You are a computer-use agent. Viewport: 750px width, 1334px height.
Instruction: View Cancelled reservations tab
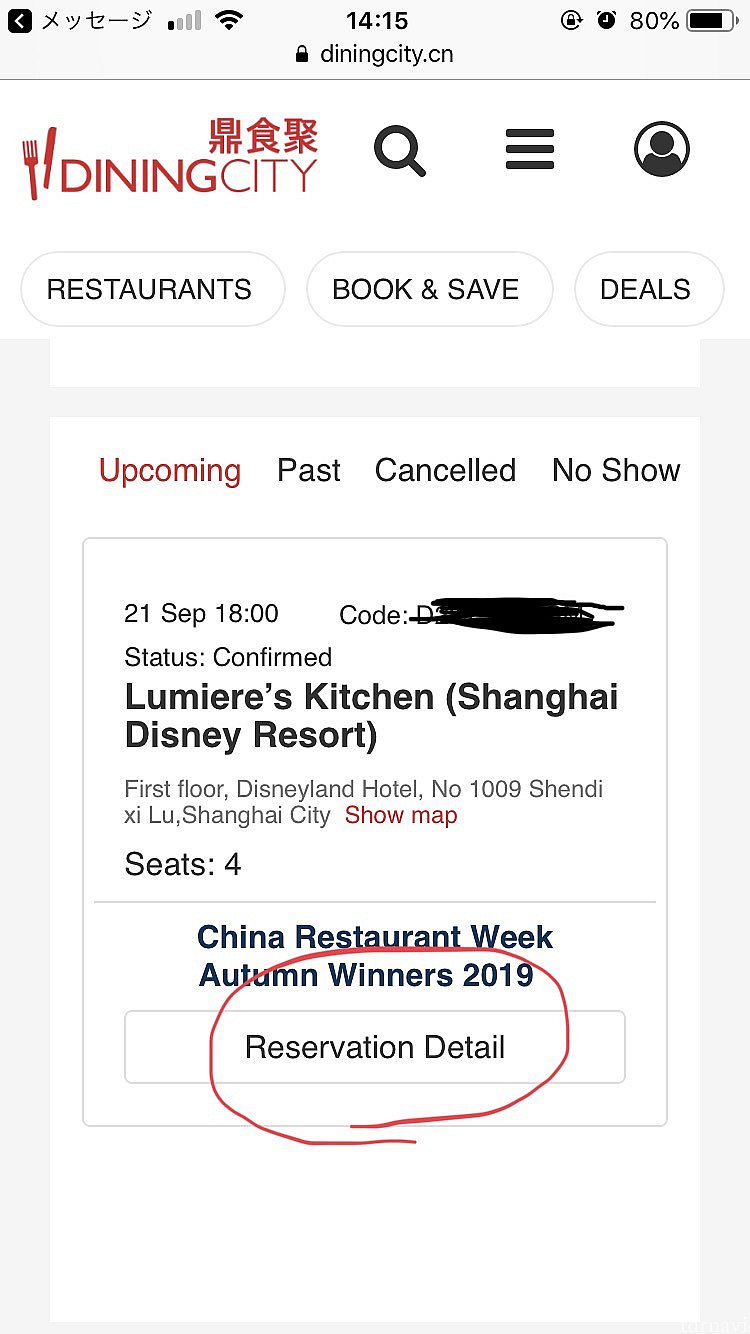(x=445, y=470)
